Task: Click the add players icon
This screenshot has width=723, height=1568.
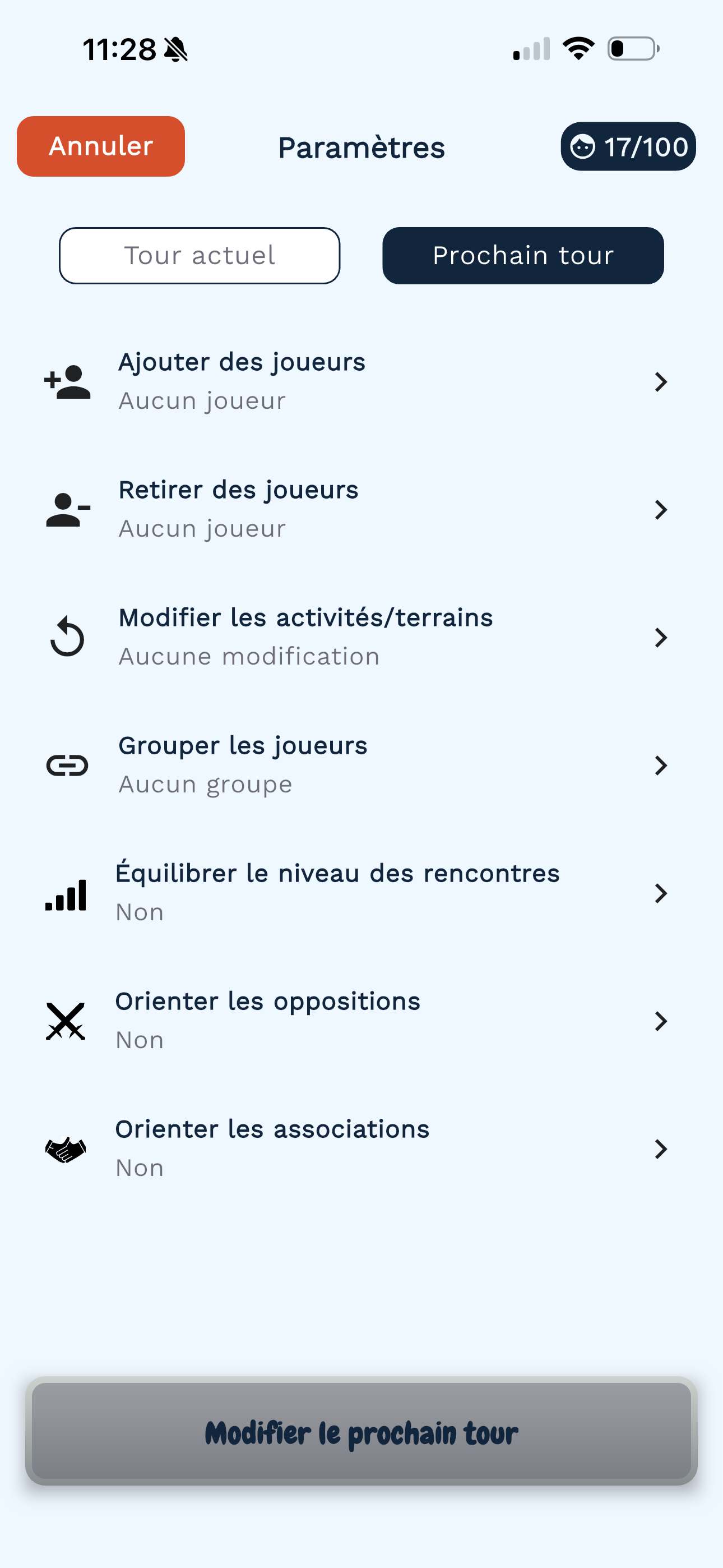Action: [x=67, y=382]
